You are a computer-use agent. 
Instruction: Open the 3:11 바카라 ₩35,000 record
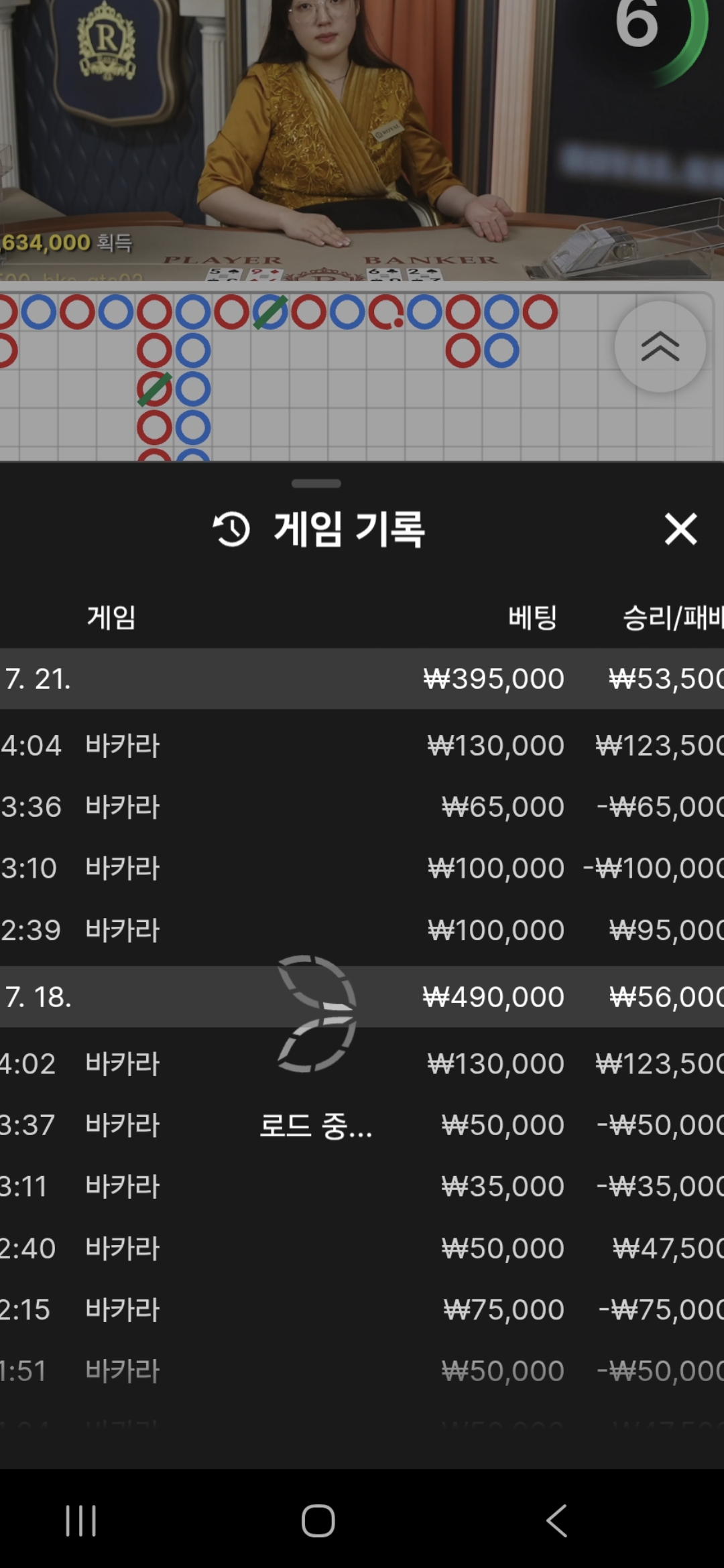point(362,1187)
